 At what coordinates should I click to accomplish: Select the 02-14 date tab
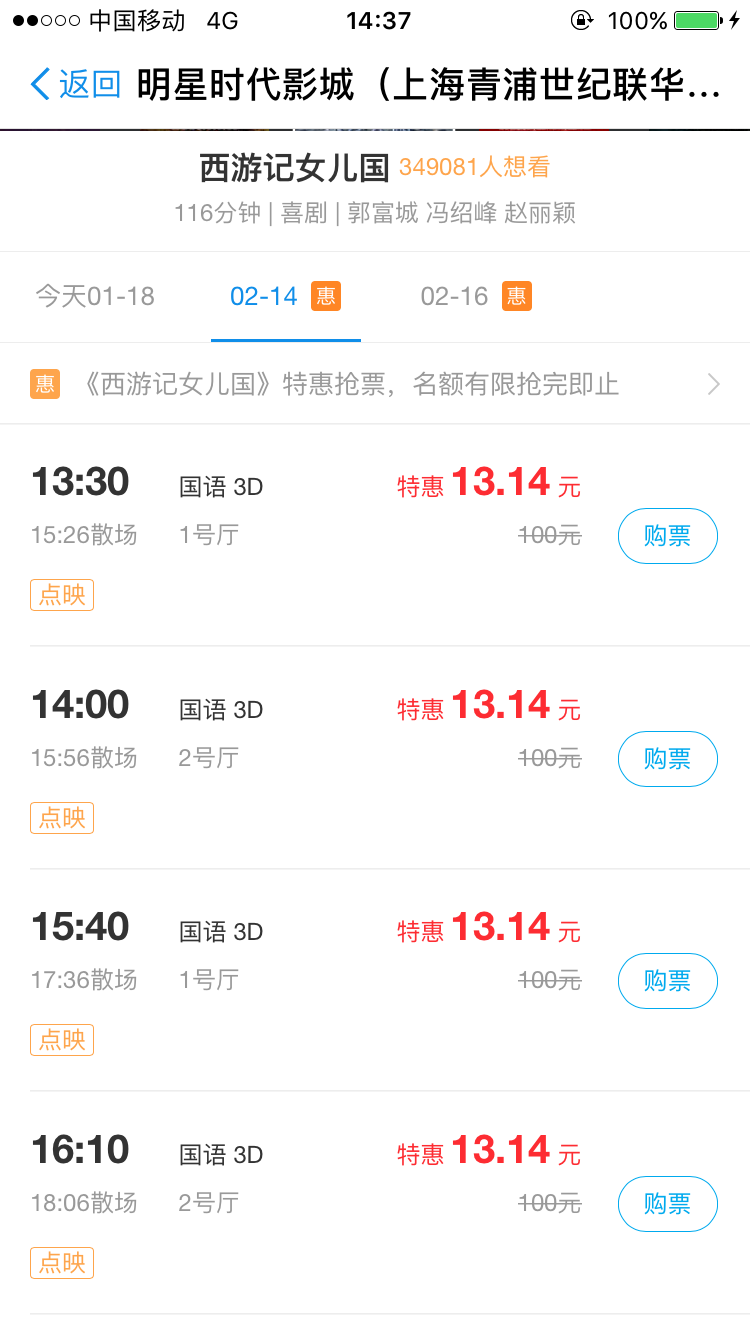coord(262,296)
